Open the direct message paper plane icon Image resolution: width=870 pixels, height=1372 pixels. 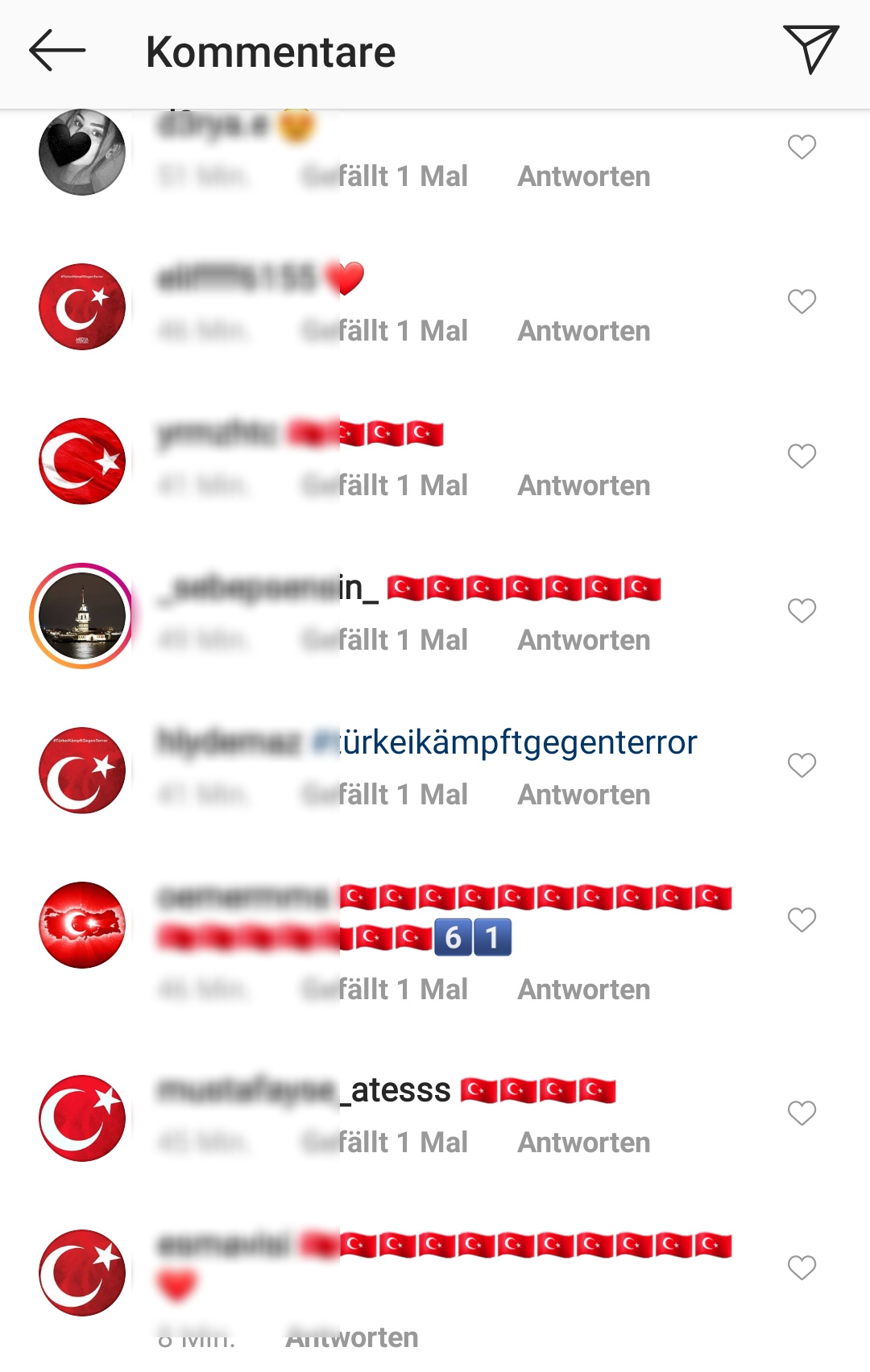point(810,49)
